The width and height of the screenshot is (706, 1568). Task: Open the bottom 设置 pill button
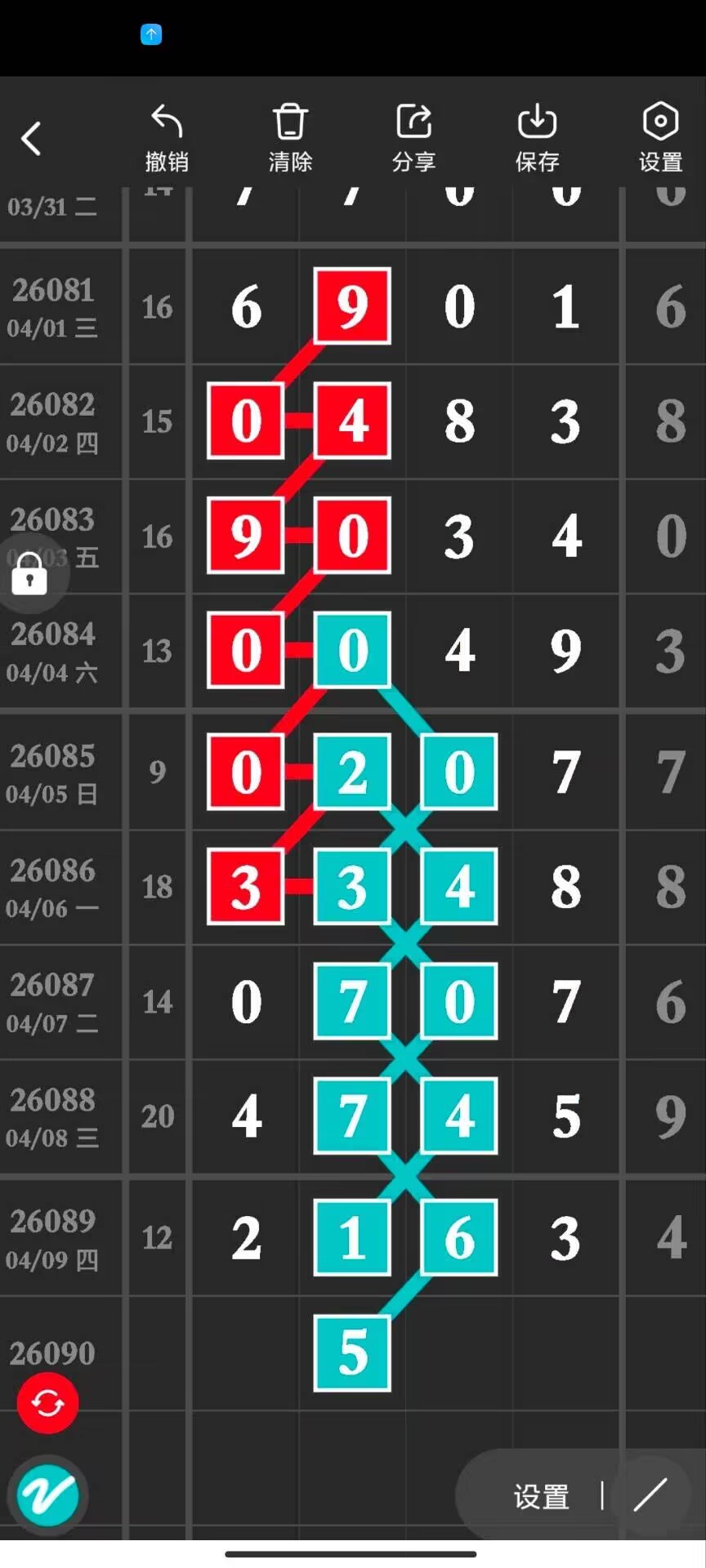[x=541, y=1496]
